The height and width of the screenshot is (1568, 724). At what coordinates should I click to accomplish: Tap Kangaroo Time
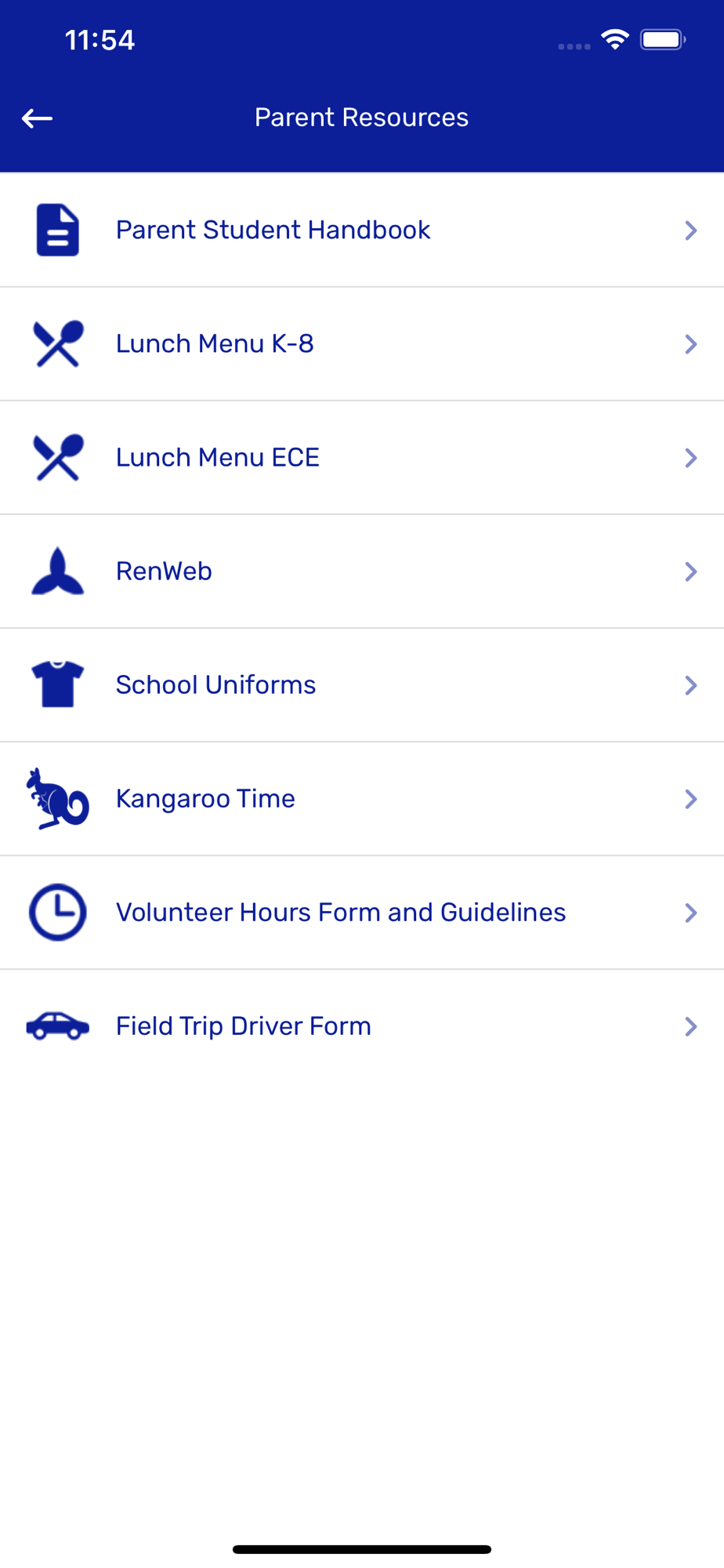coord(362,799)
